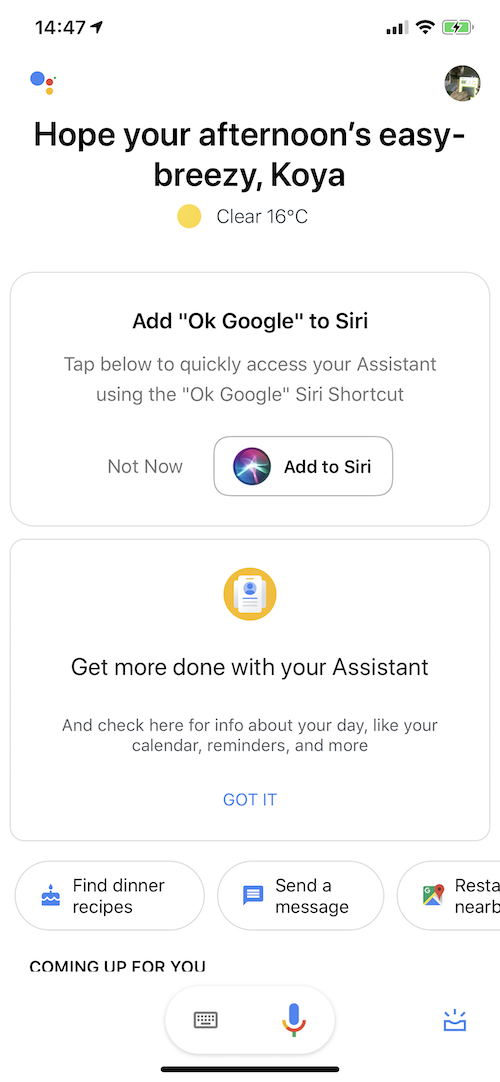Open the keyboard input
The width and height of the screenshot is (500, 1082).
click(206, 1020)
